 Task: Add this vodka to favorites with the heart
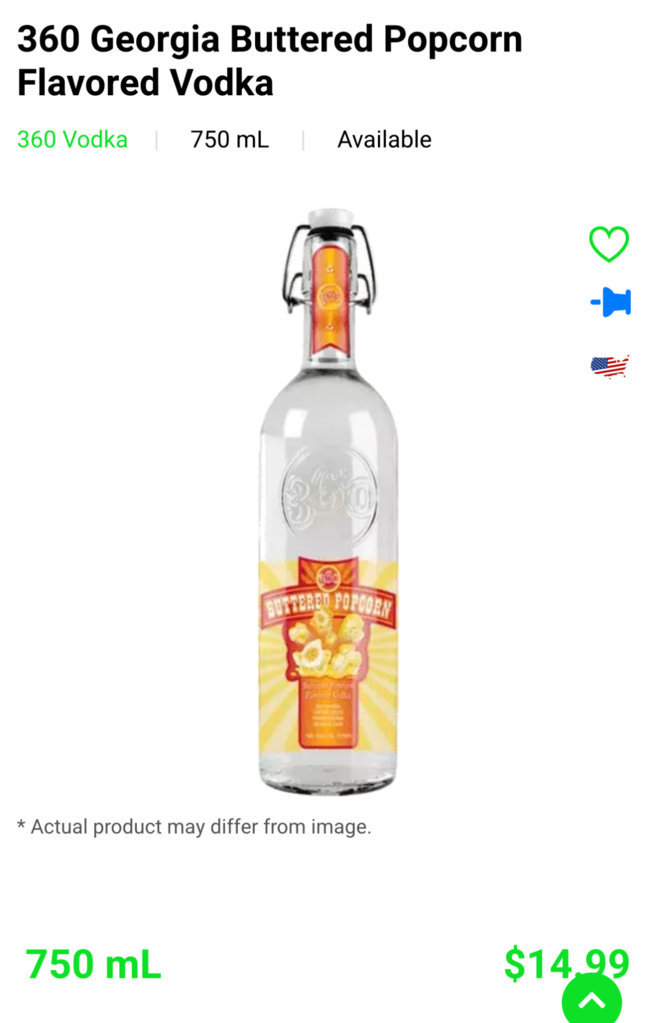(608, 244)
